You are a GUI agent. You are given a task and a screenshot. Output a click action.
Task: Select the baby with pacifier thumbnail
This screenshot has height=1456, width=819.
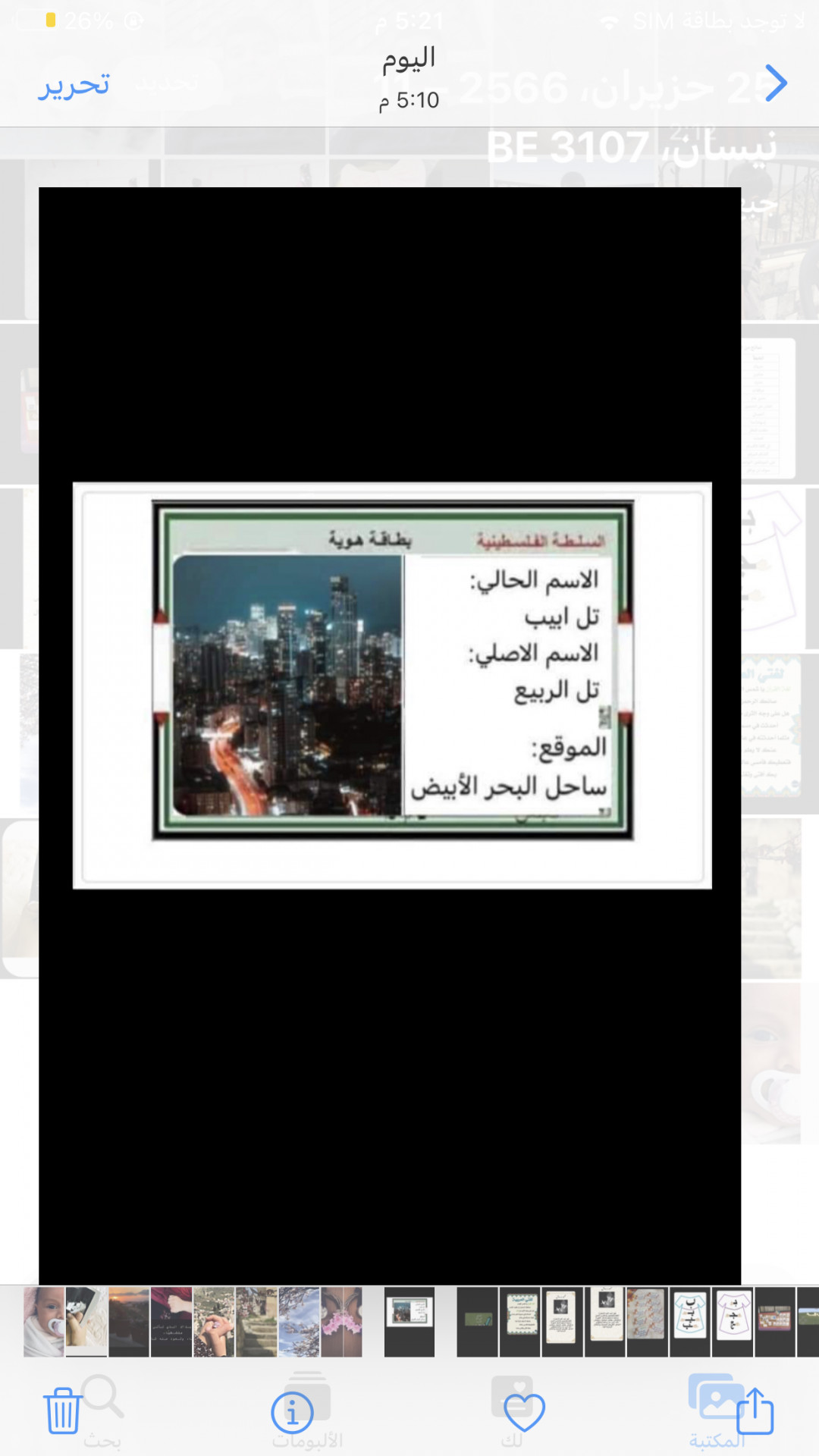(44, 1322)
